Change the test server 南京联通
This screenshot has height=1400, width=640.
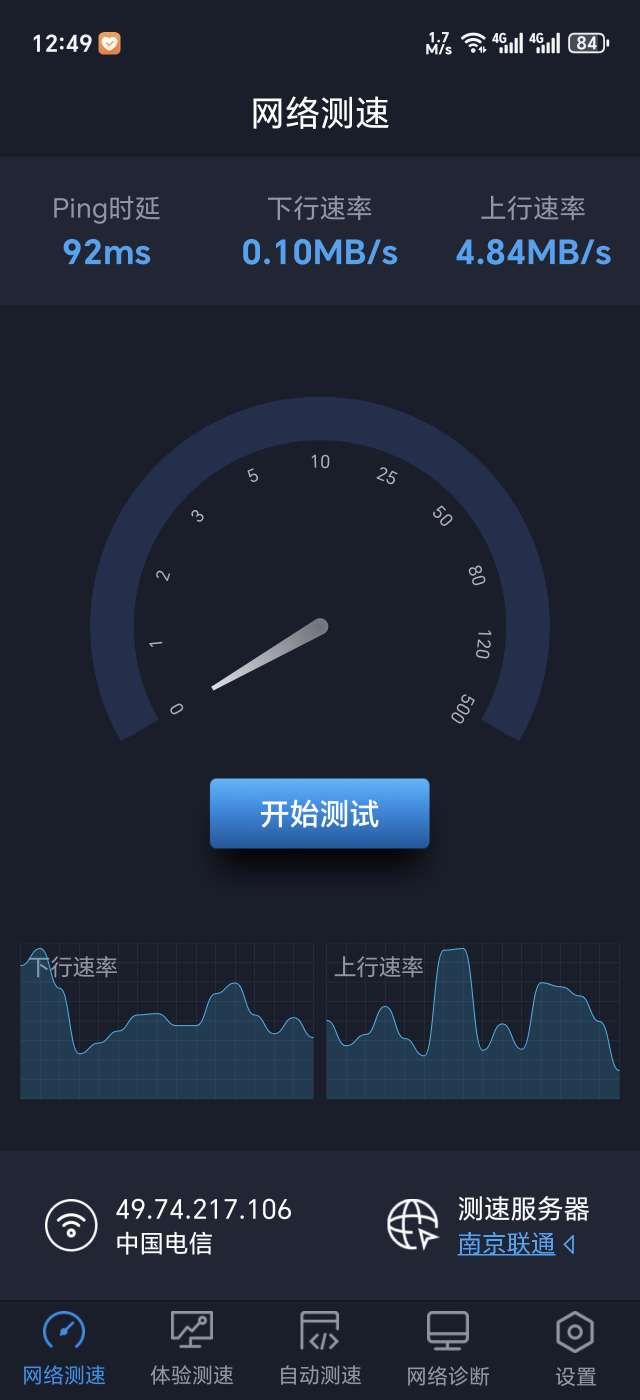pos(515,1244)
